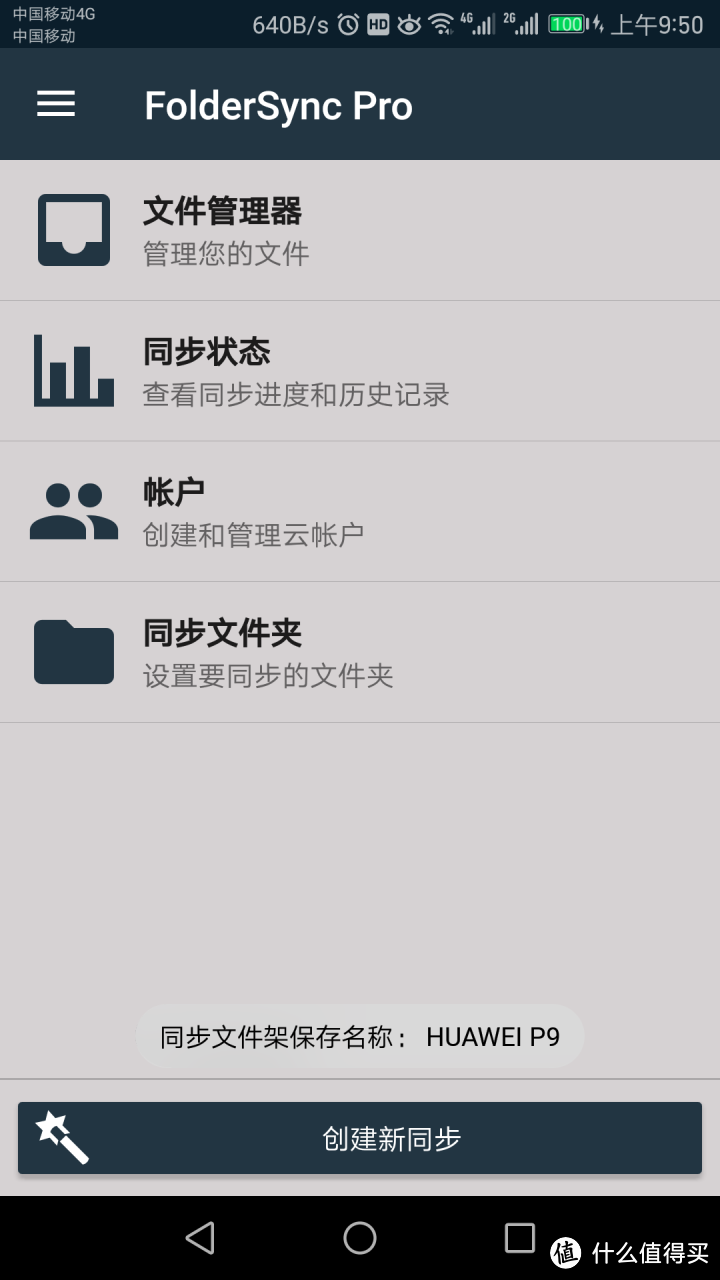The width and height of the screenshot is (720, 1280).
Task: Tap the magic wand icon on create sync button
Action: point(62,1136)
